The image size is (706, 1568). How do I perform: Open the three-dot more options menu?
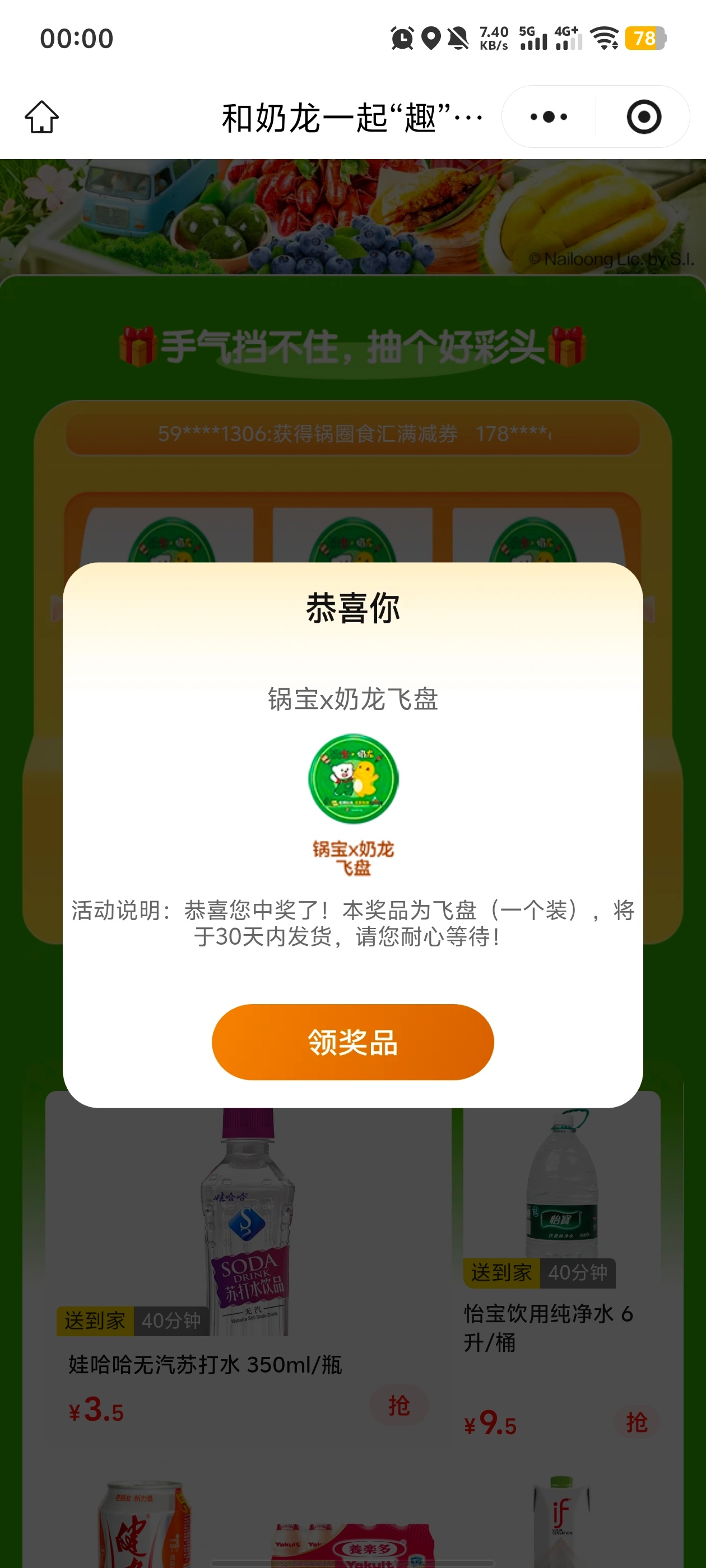coord(548,116)
